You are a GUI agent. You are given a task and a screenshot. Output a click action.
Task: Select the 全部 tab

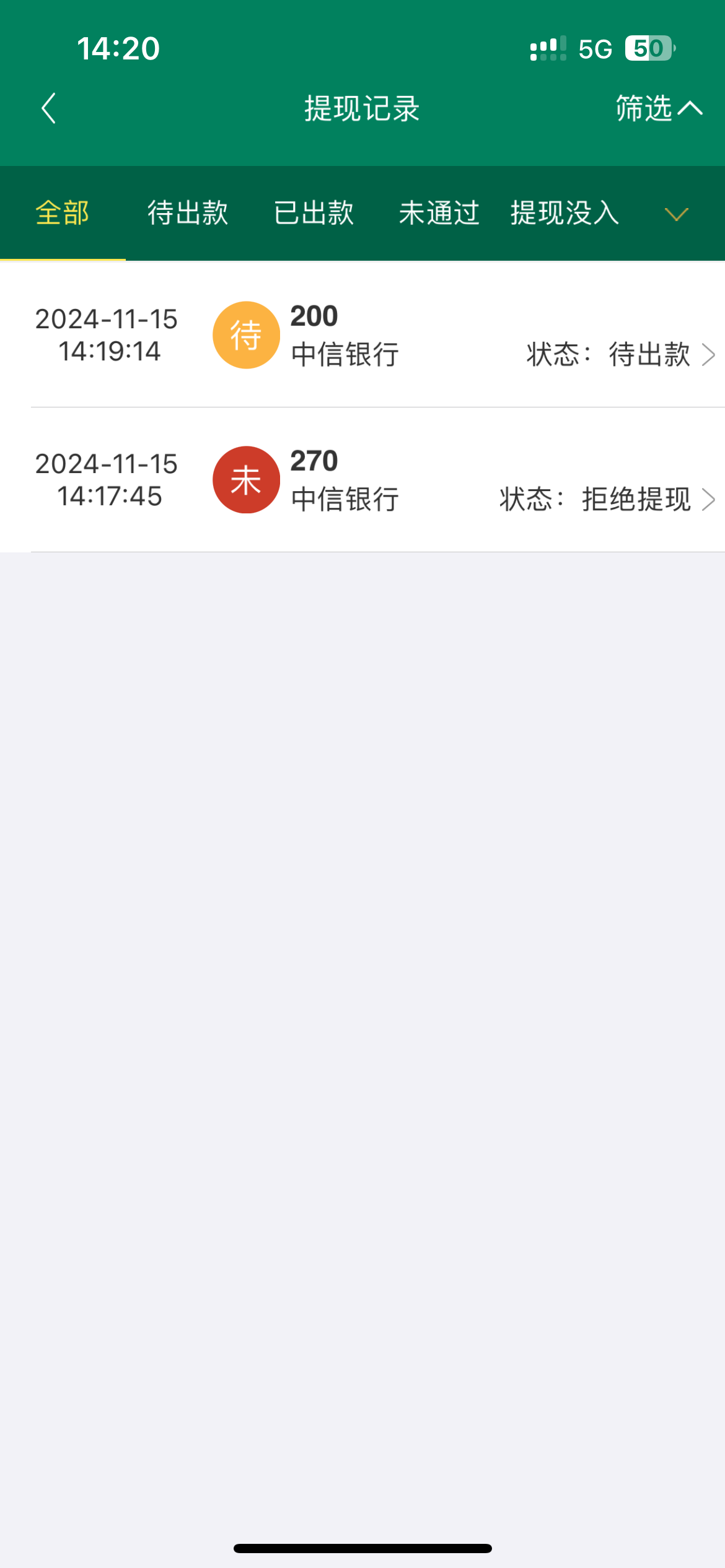[x=63, y=213]
